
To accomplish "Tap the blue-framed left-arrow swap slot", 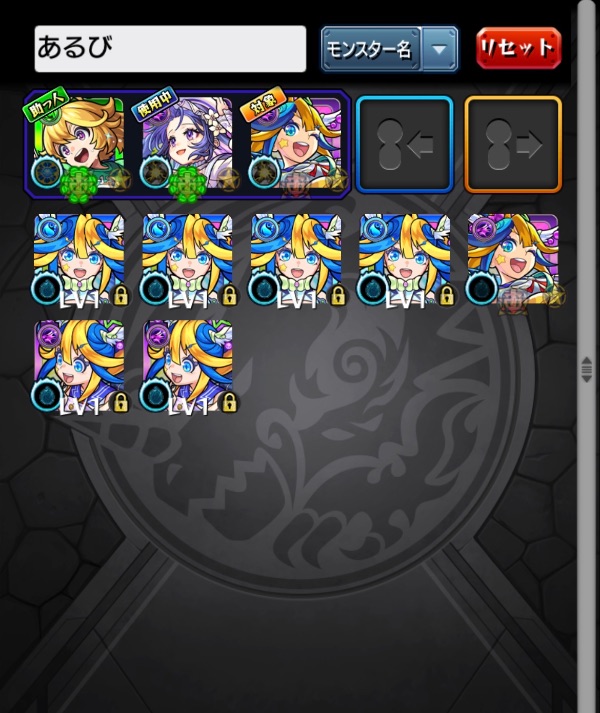I will click(404, 144).
